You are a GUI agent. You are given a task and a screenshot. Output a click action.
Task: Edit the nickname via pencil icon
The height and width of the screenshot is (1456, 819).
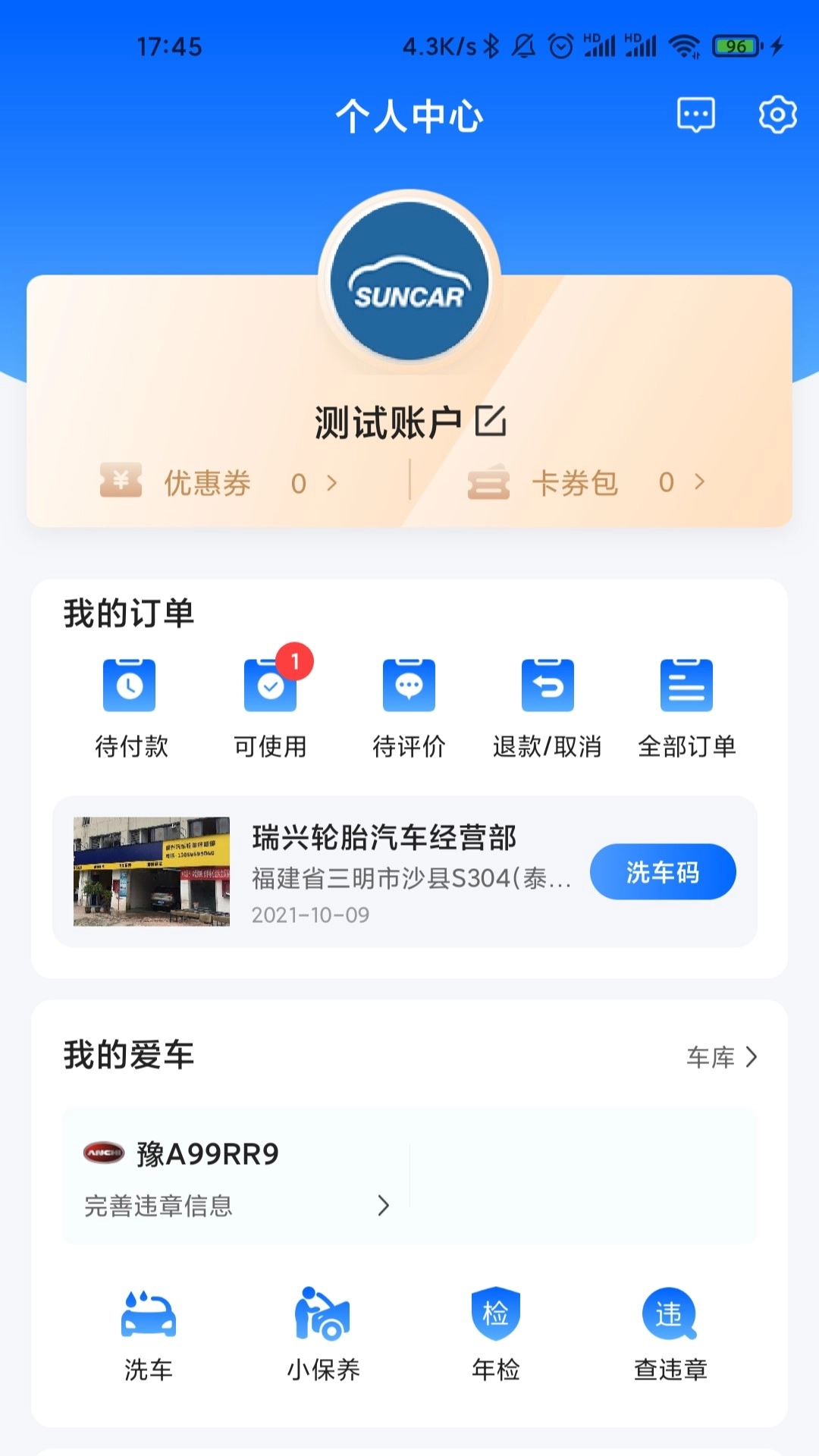pos(490,422)
